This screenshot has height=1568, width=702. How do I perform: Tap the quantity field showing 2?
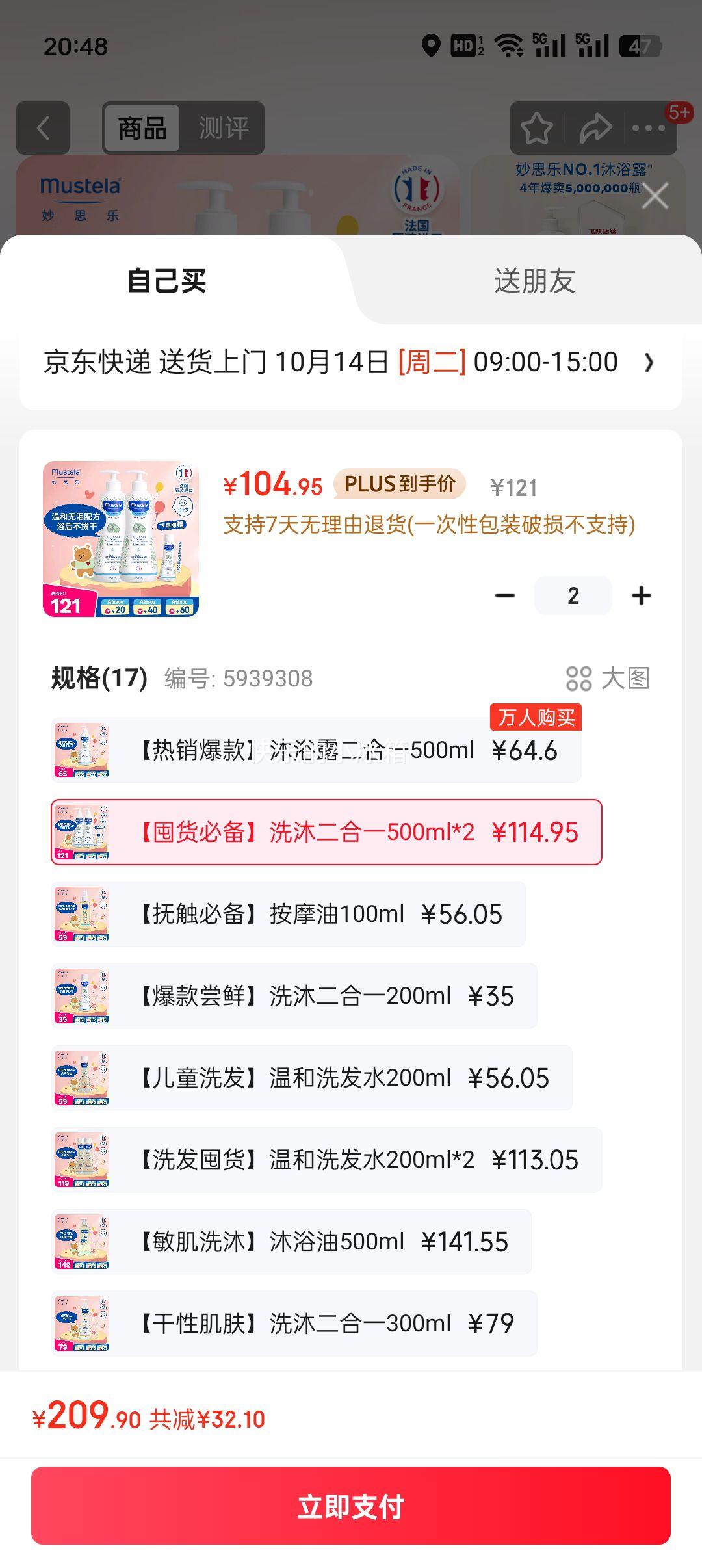pyautogui.click(x=573, y=595)
